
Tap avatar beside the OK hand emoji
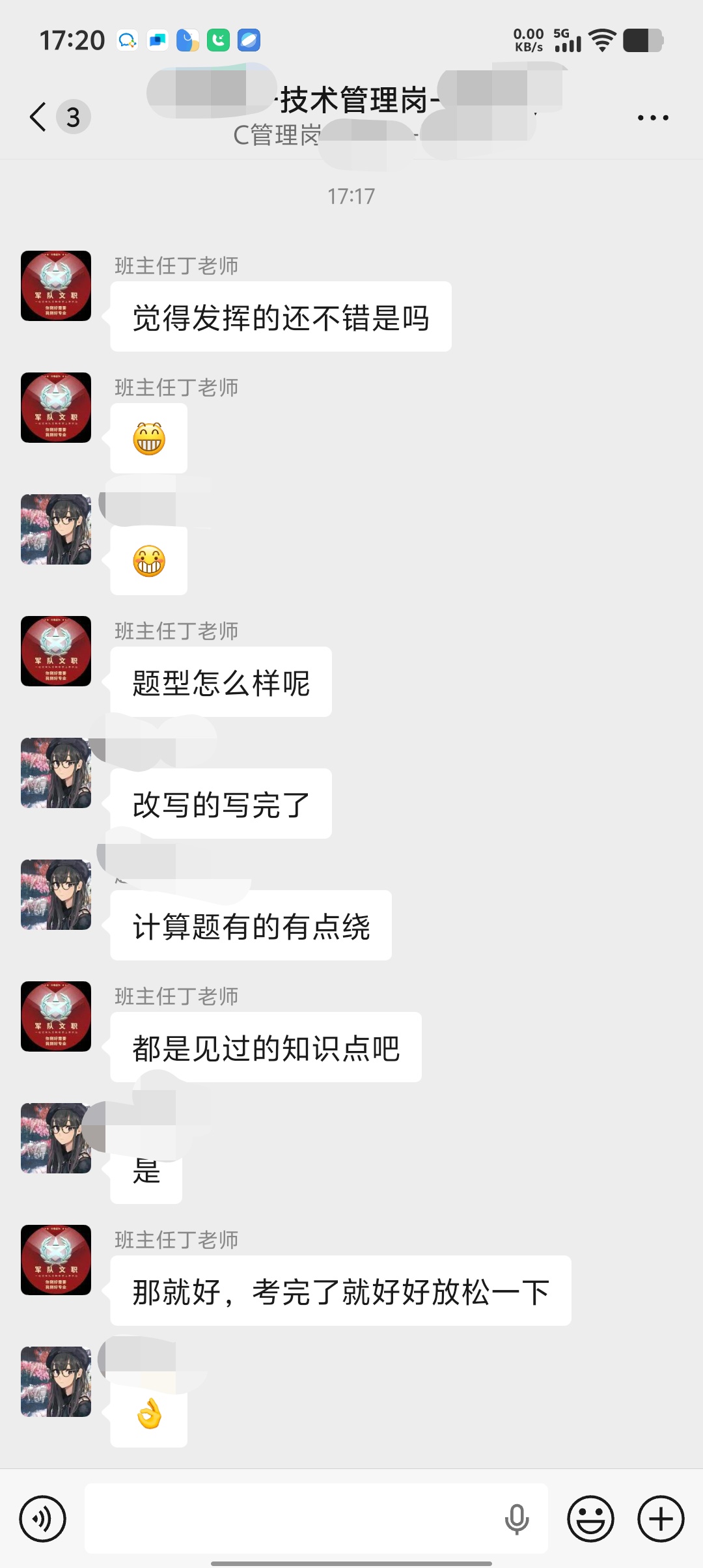(x=56, y=1382)
